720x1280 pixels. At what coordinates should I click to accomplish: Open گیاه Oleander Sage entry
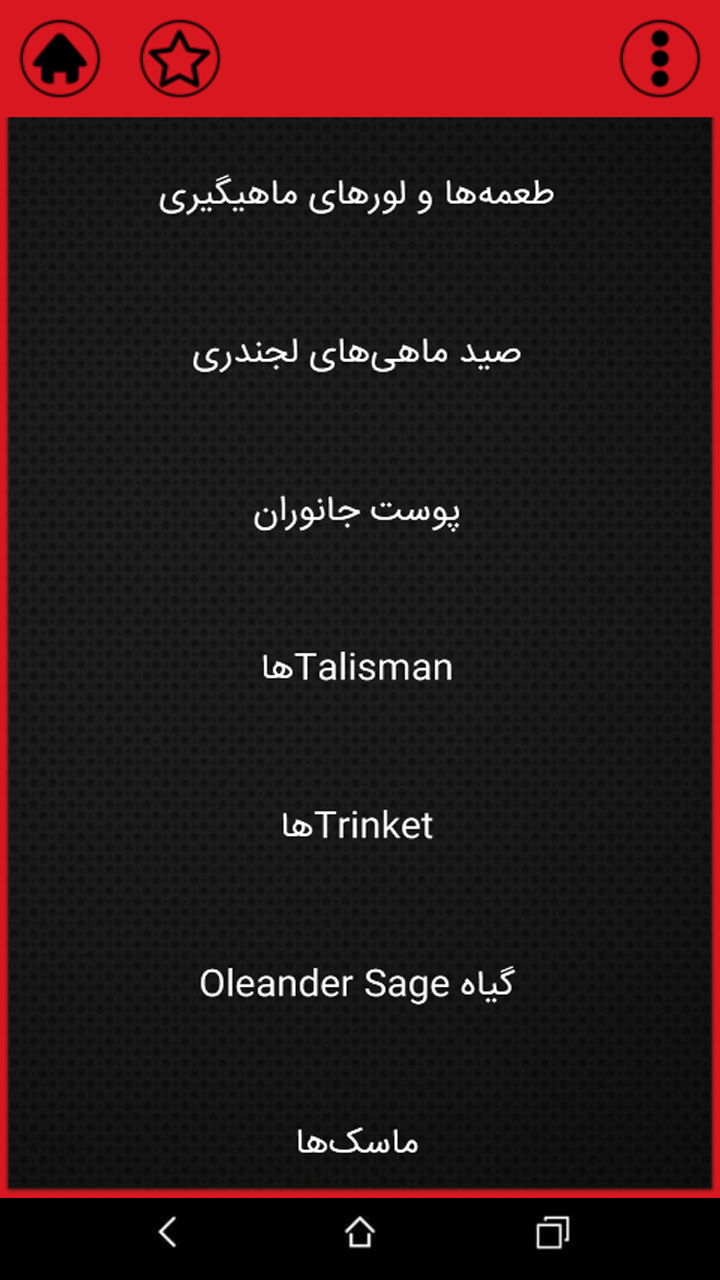(x=357, y=984)
